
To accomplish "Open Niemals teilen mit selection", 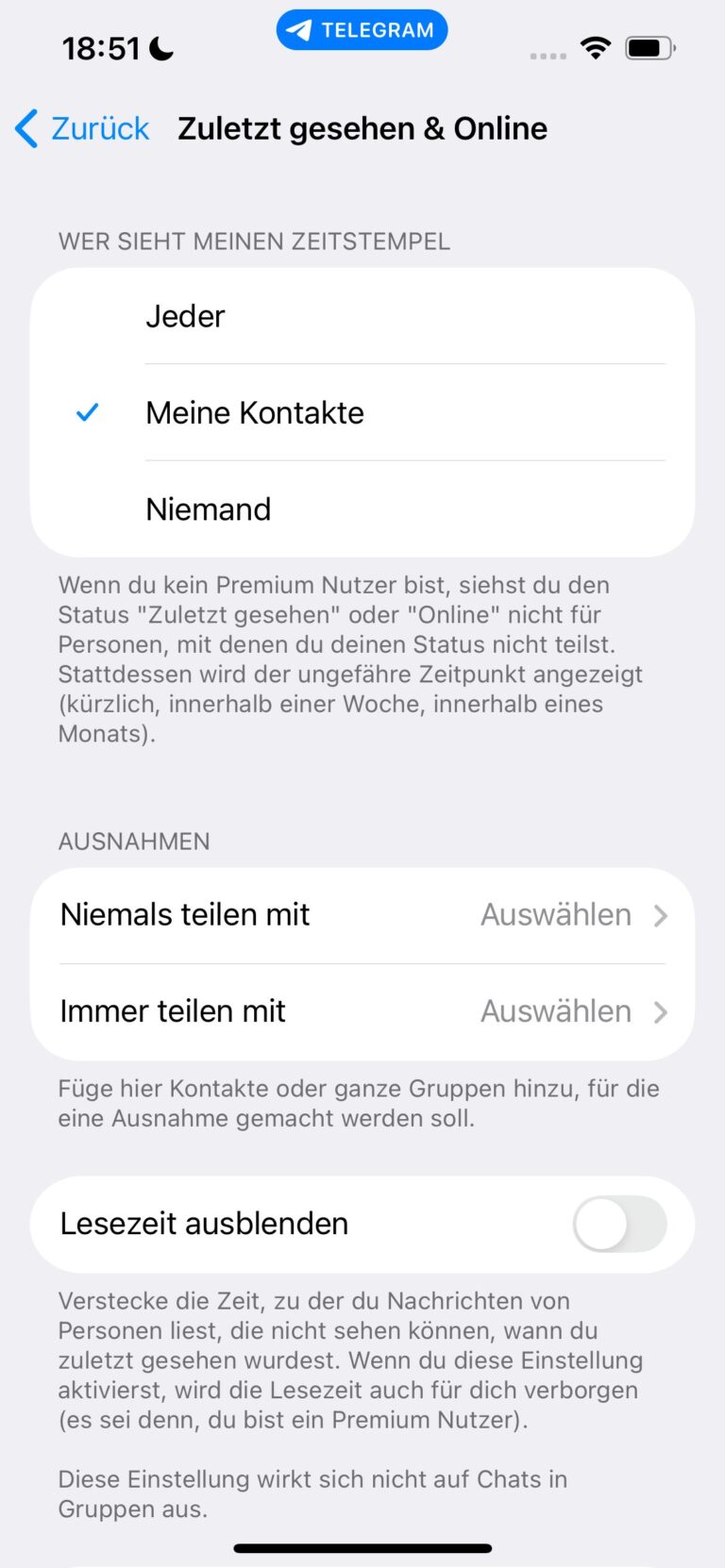I will [x=362, y=914].
